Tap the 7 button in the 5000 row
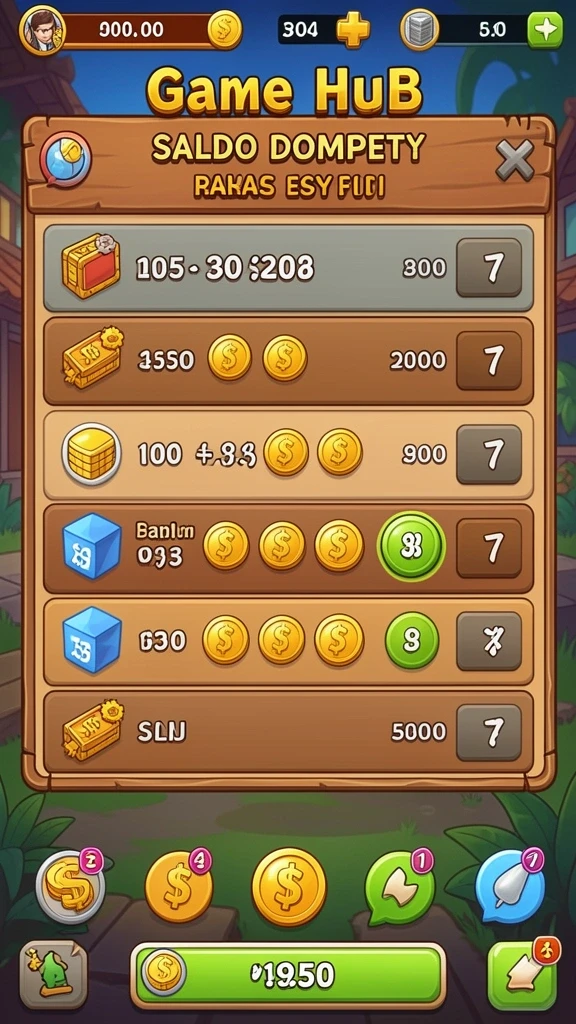 [x=488, y=732]
